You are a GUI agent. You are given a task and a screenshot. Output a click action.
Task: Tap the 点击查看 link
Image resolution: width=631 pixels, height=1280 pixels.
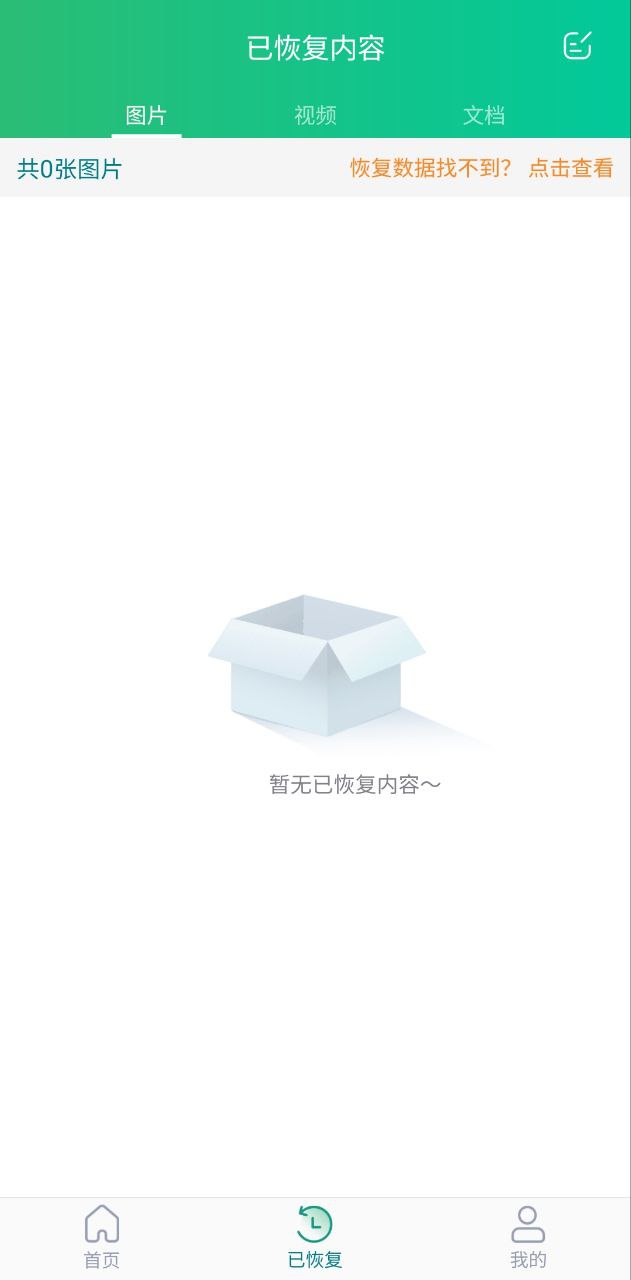571,168
